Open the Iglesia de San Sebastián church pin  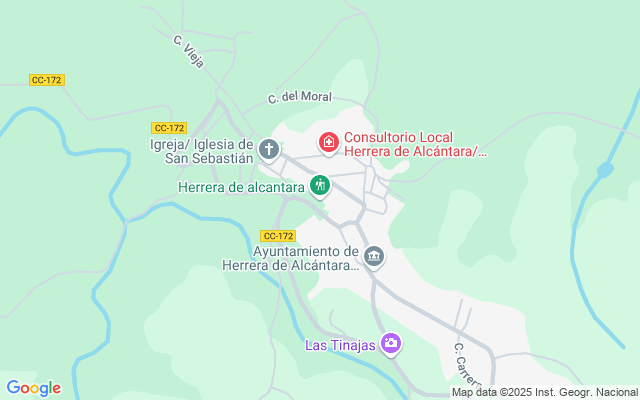point(268,150)
